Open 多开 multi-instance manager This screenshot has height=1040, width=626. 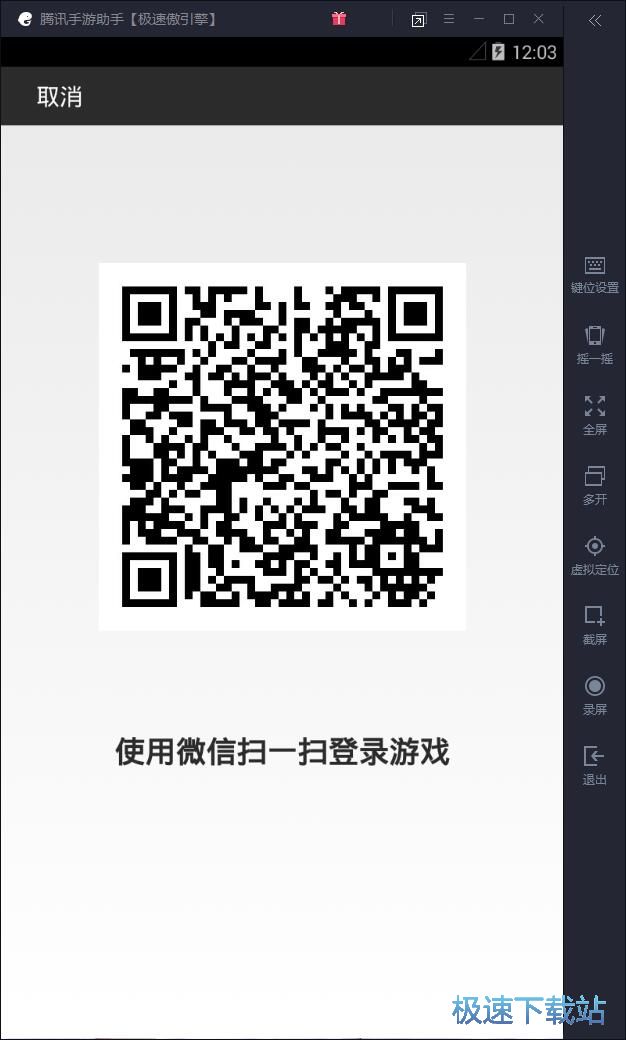[595, 485]
